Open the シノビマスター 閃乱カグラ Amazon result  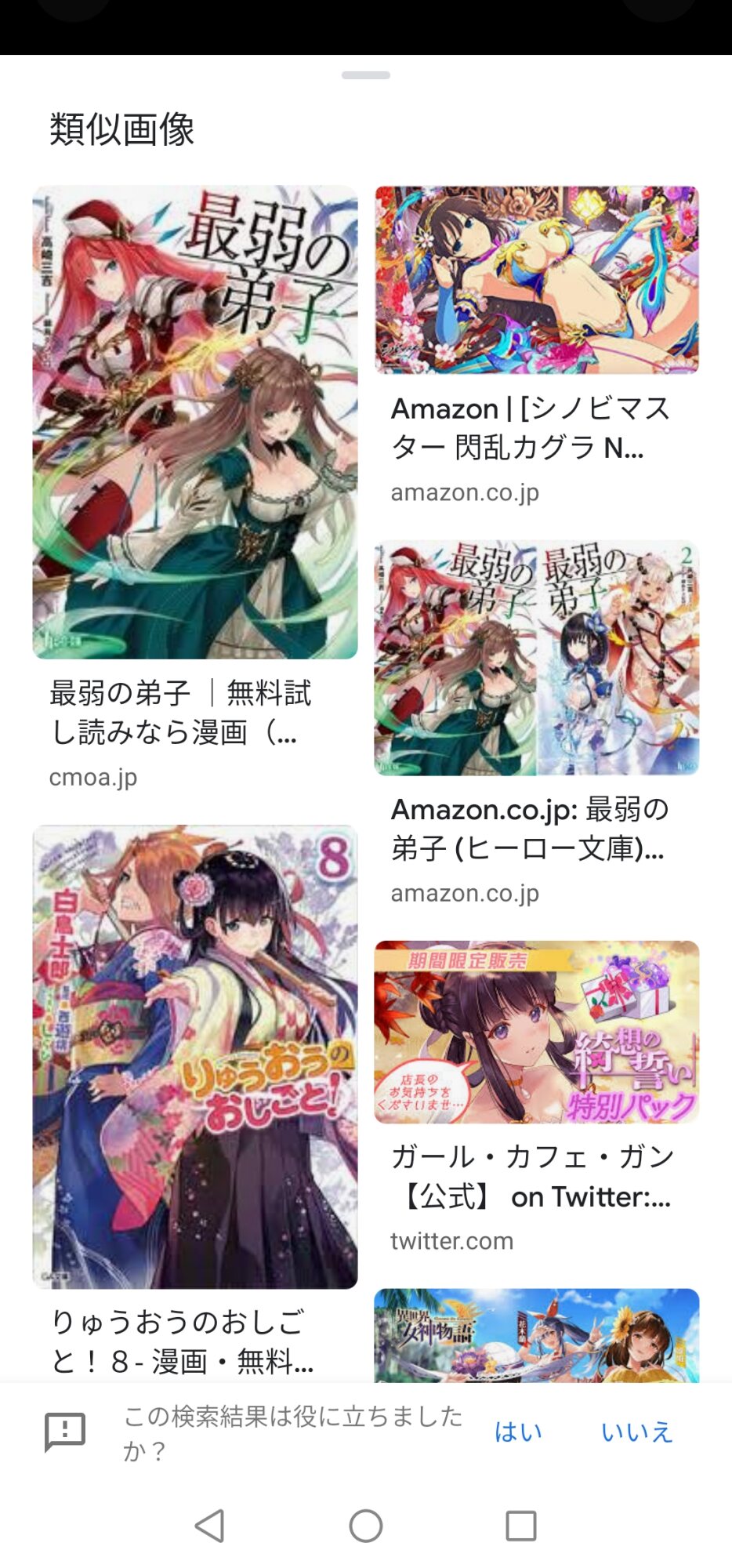536,280
